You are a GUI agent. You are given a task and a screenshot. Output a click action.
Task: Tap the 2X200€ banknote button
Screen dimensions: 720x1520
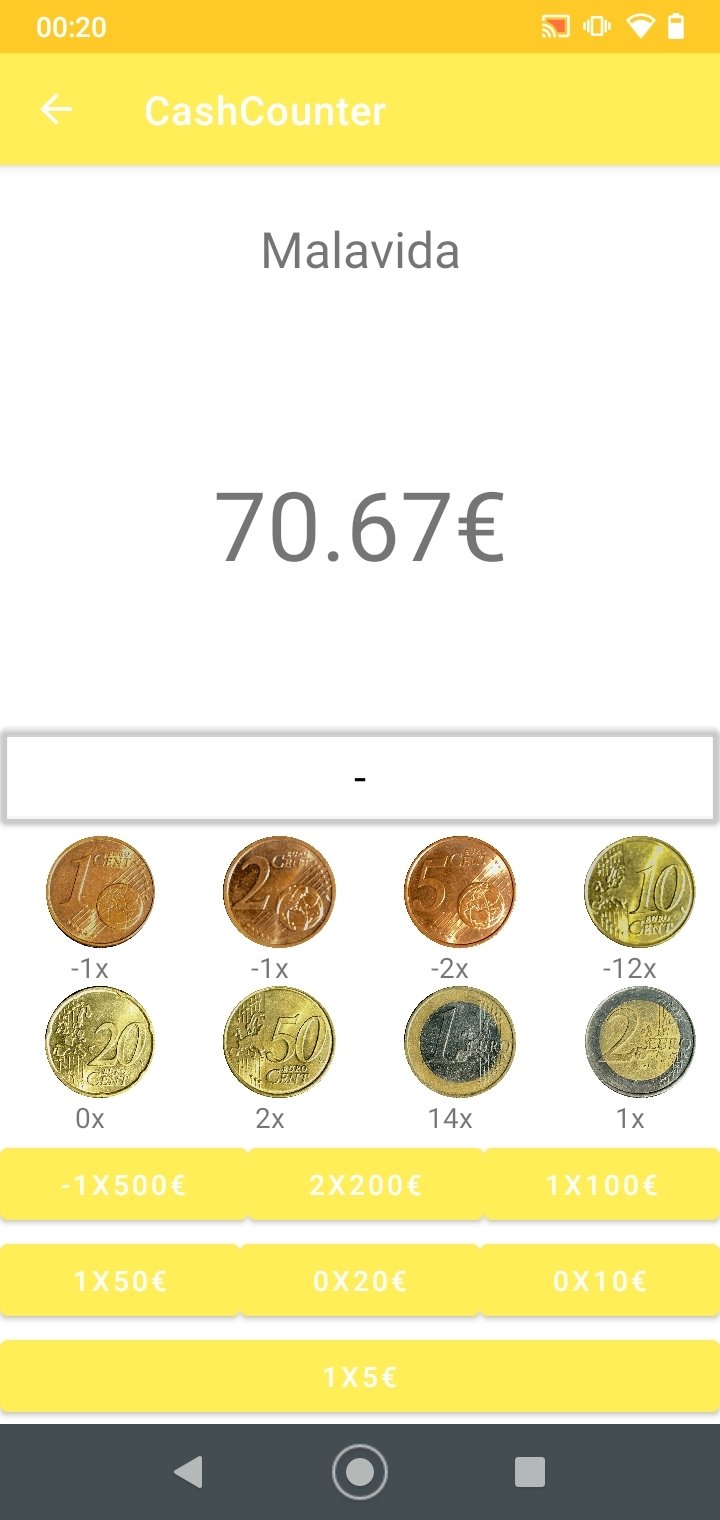(365, 1185)
